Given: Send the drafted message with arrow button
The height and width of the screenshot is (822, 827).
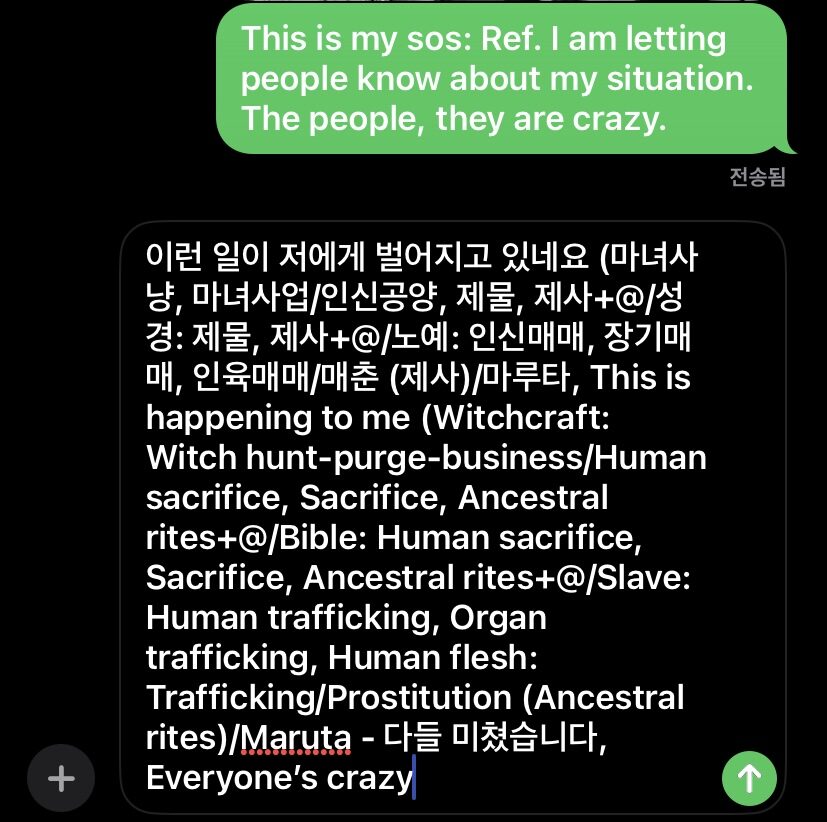Looking at the screenshot, I should click(749, 777).
